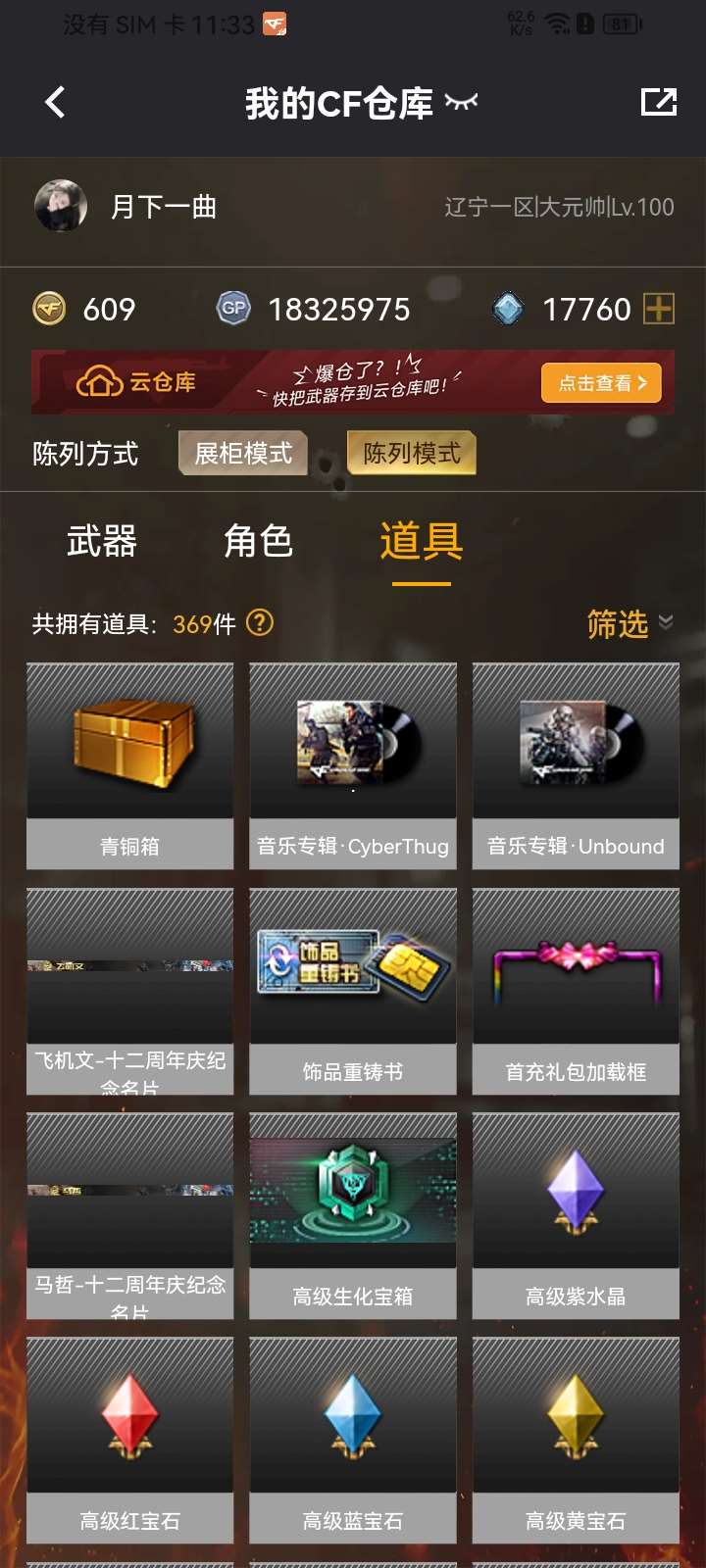Select the 高级紫水晶 item
Image resolution: width=706 pixels, height=1568 pixels.
pos(576,1215)
